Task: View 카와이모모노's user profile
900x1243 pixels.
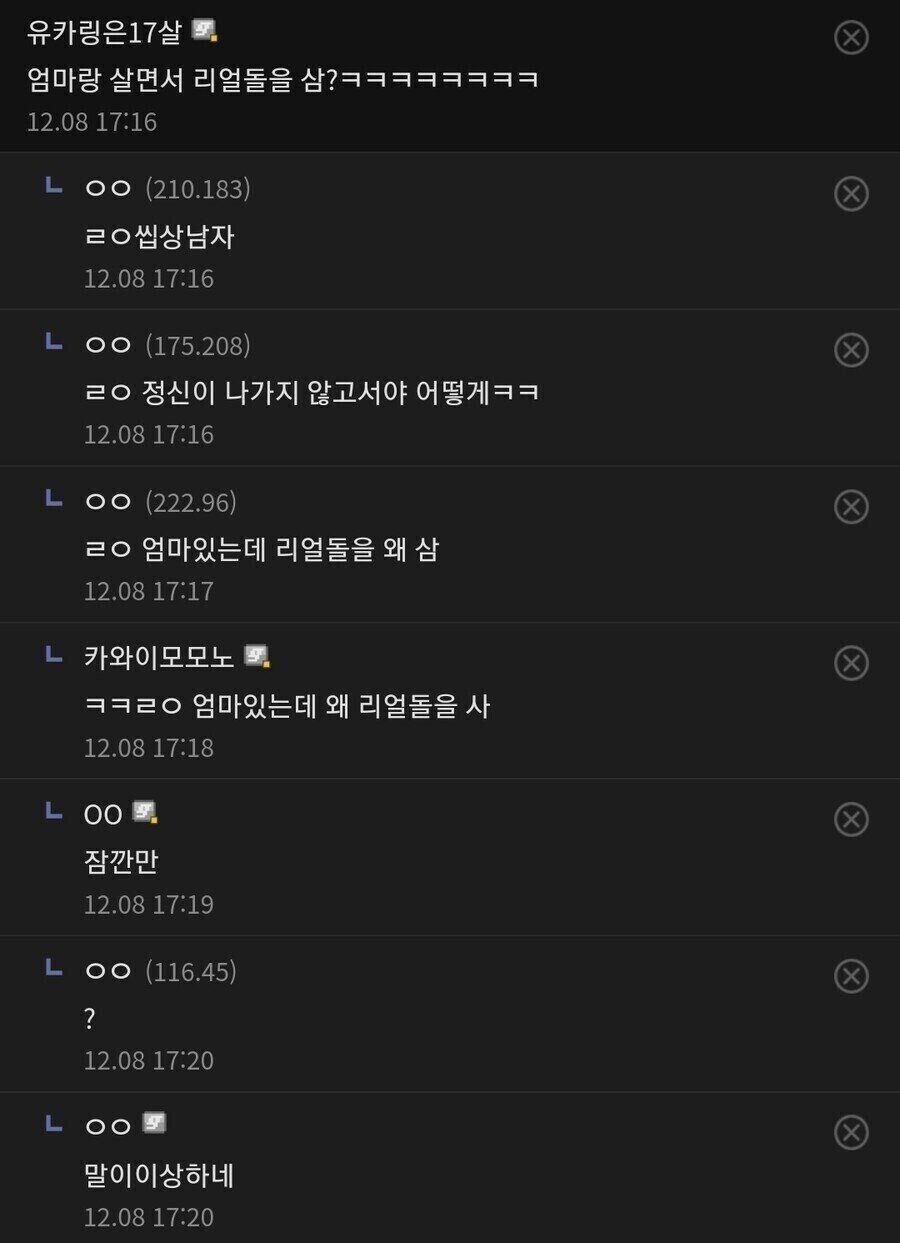Action: pos(160,657)
